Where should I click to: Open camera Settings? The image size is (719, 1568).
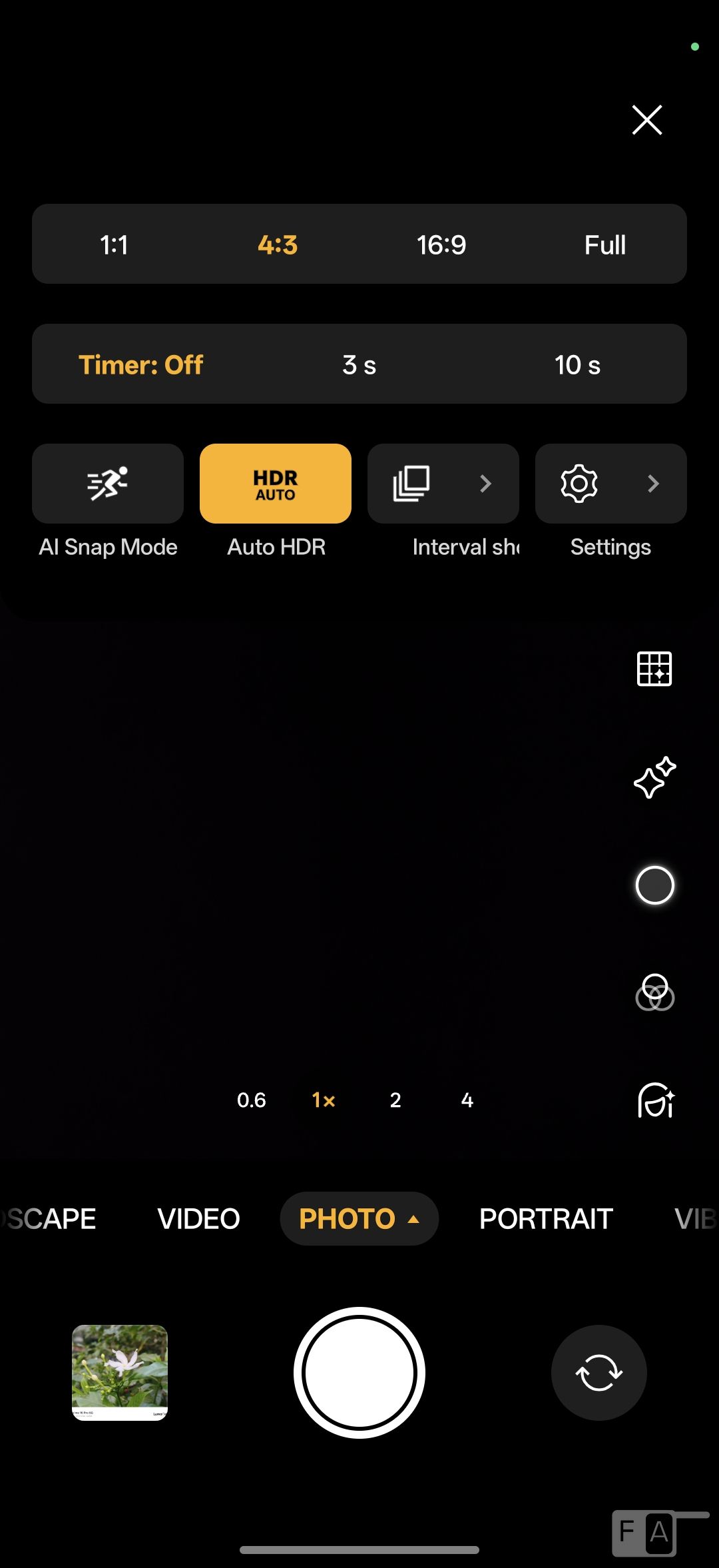611,484
